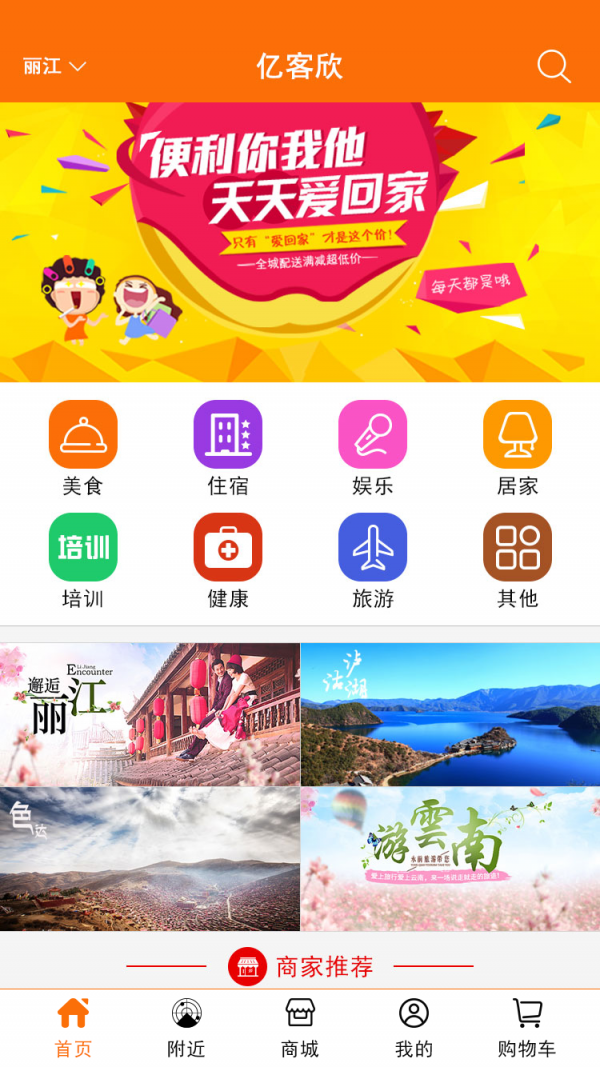The height and width of the screenshot is (1067, 600).
Task: Go to the 我的 tab
Action: coord(413,1028)
